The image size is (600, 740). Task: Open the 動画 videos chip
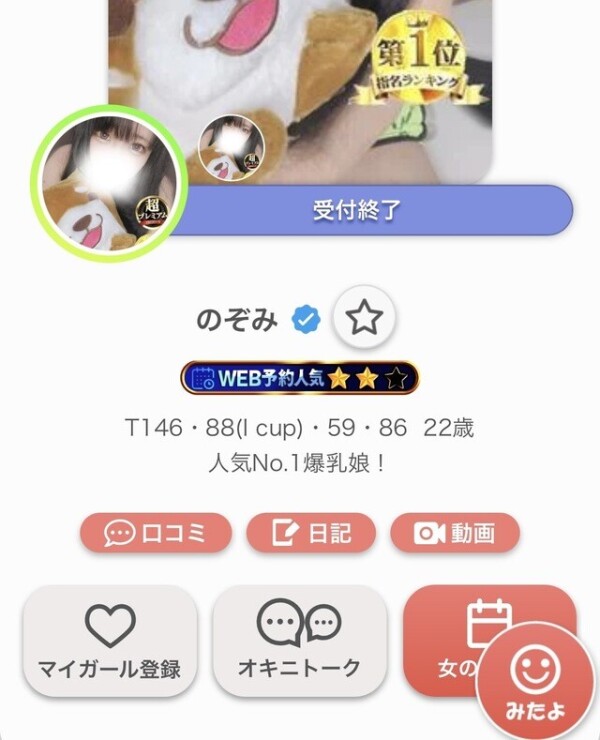pyautogui.click(x=455, y=533)
